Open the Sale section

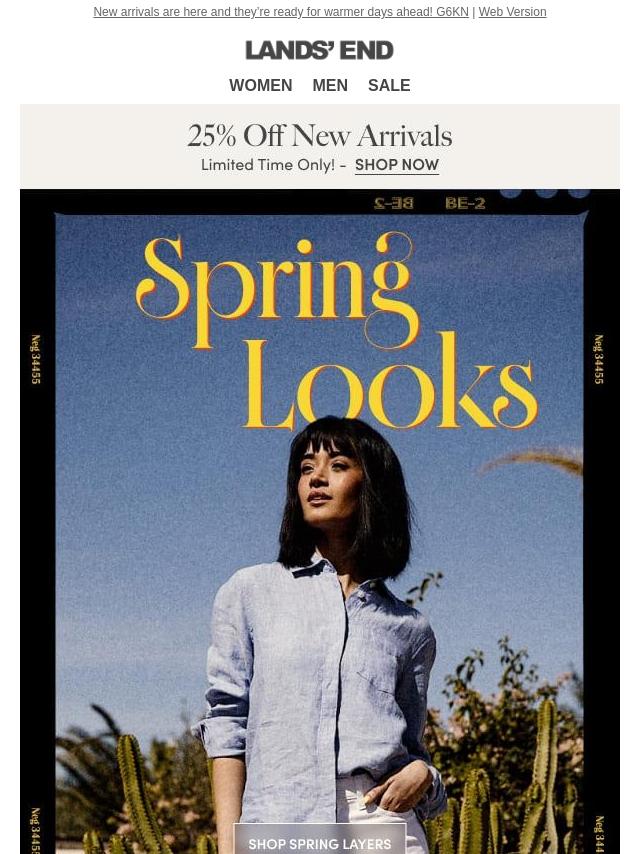coord(389,86)
